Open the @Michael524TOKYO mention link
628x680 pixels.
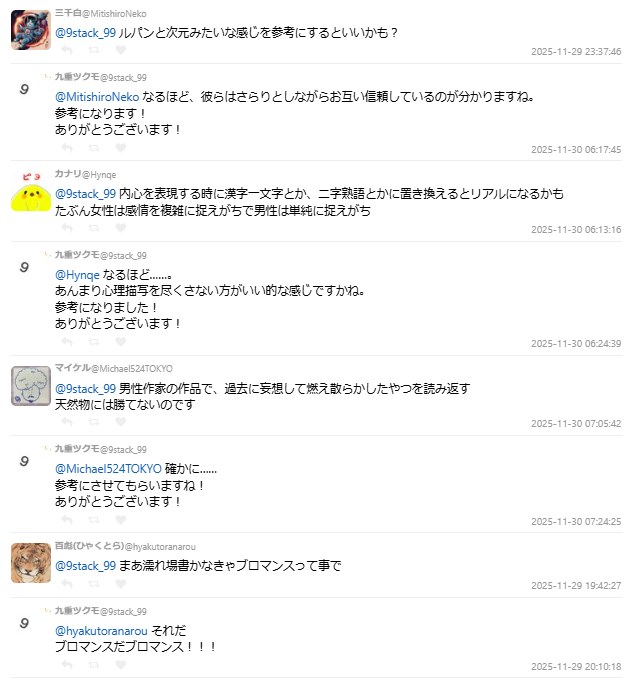tap(108, 468)
